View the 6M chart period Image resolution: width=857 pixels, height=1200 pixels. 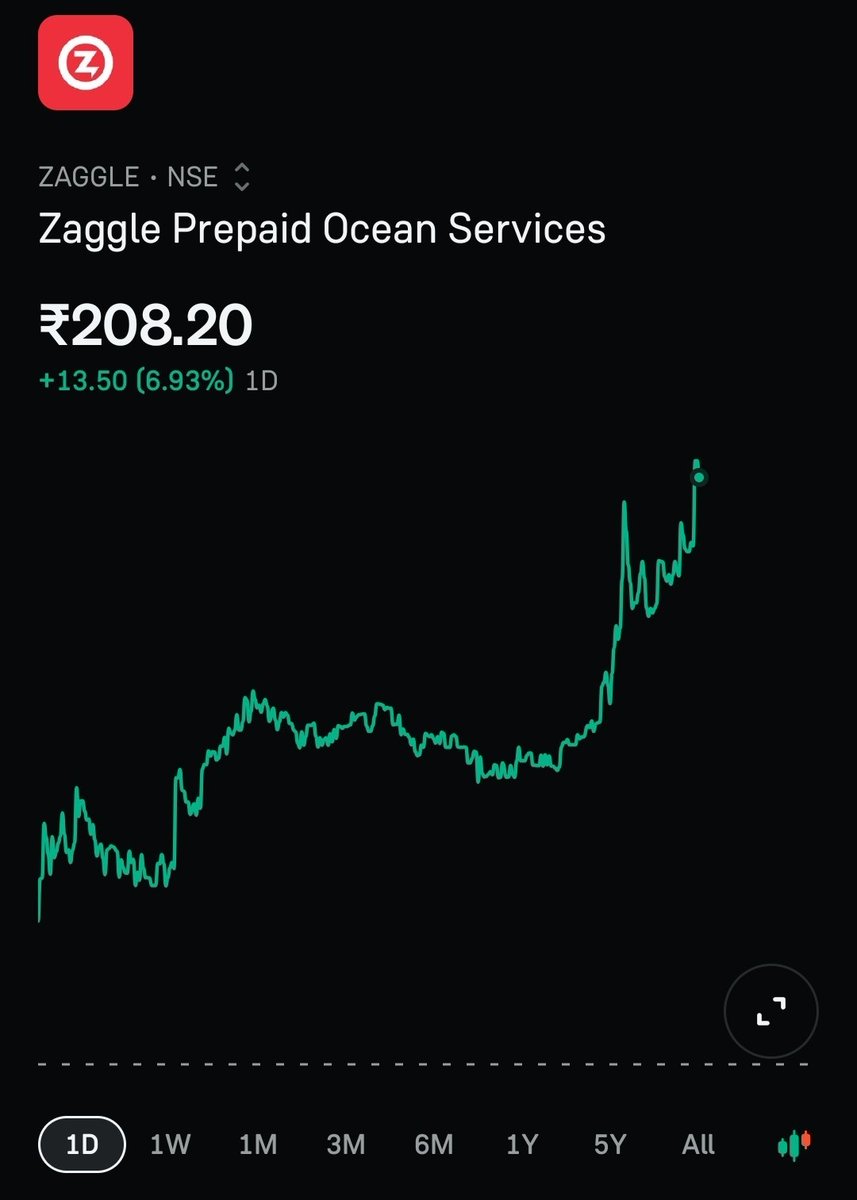pyautogui.click(x=434, y=1144)
